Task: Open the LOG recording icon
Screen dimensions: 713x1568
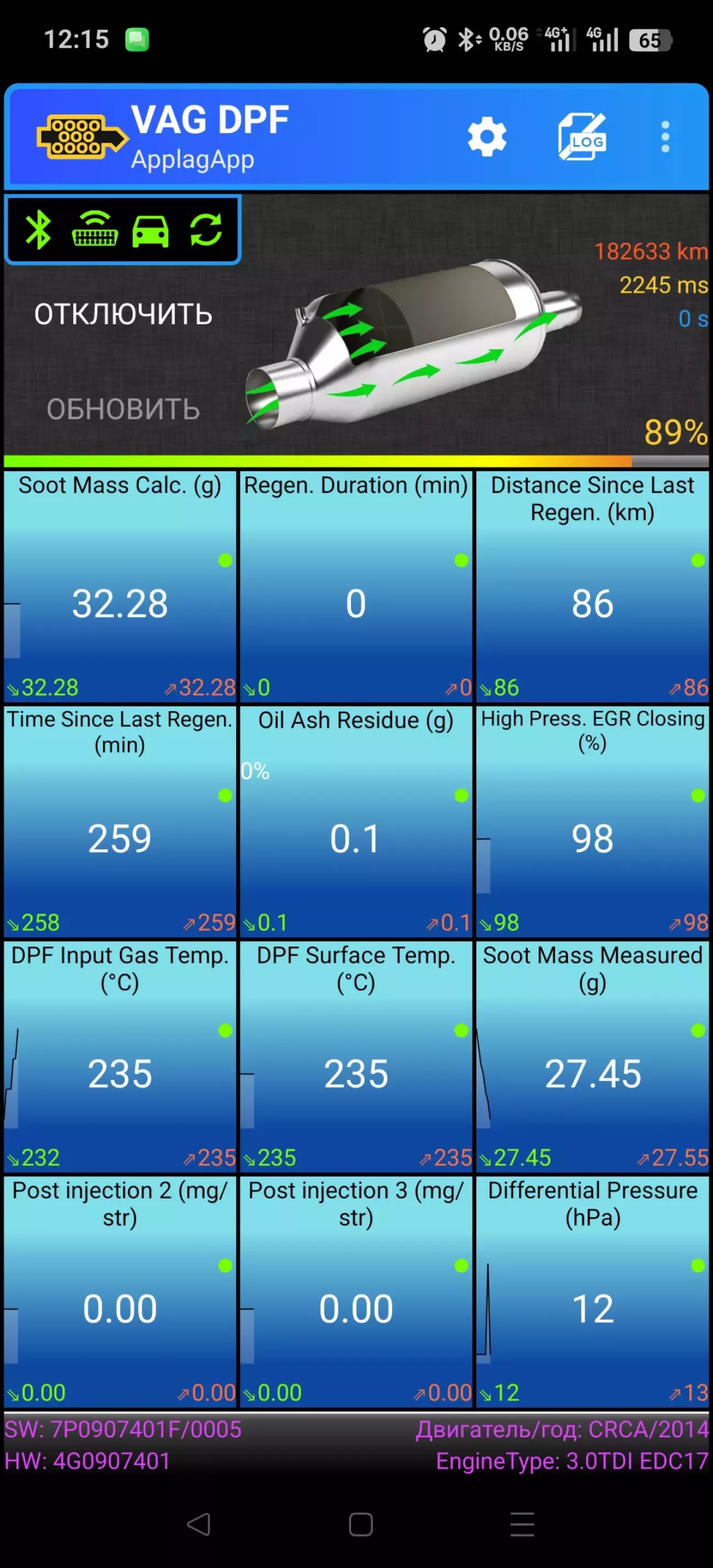Action: pyautogui.click(x=582, y=137)
